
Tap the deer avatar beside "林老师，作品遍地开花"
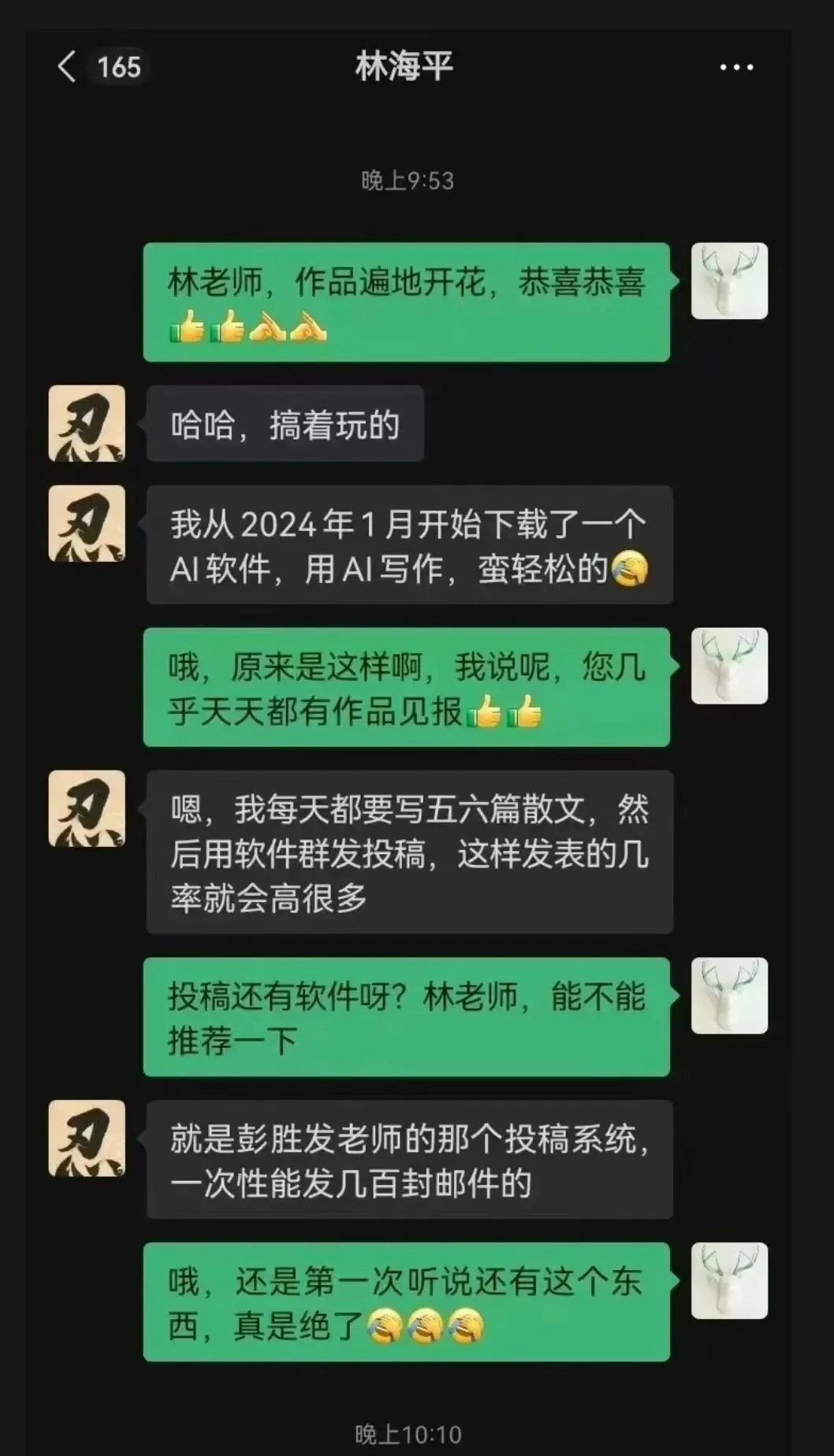[x=729, y=281]
